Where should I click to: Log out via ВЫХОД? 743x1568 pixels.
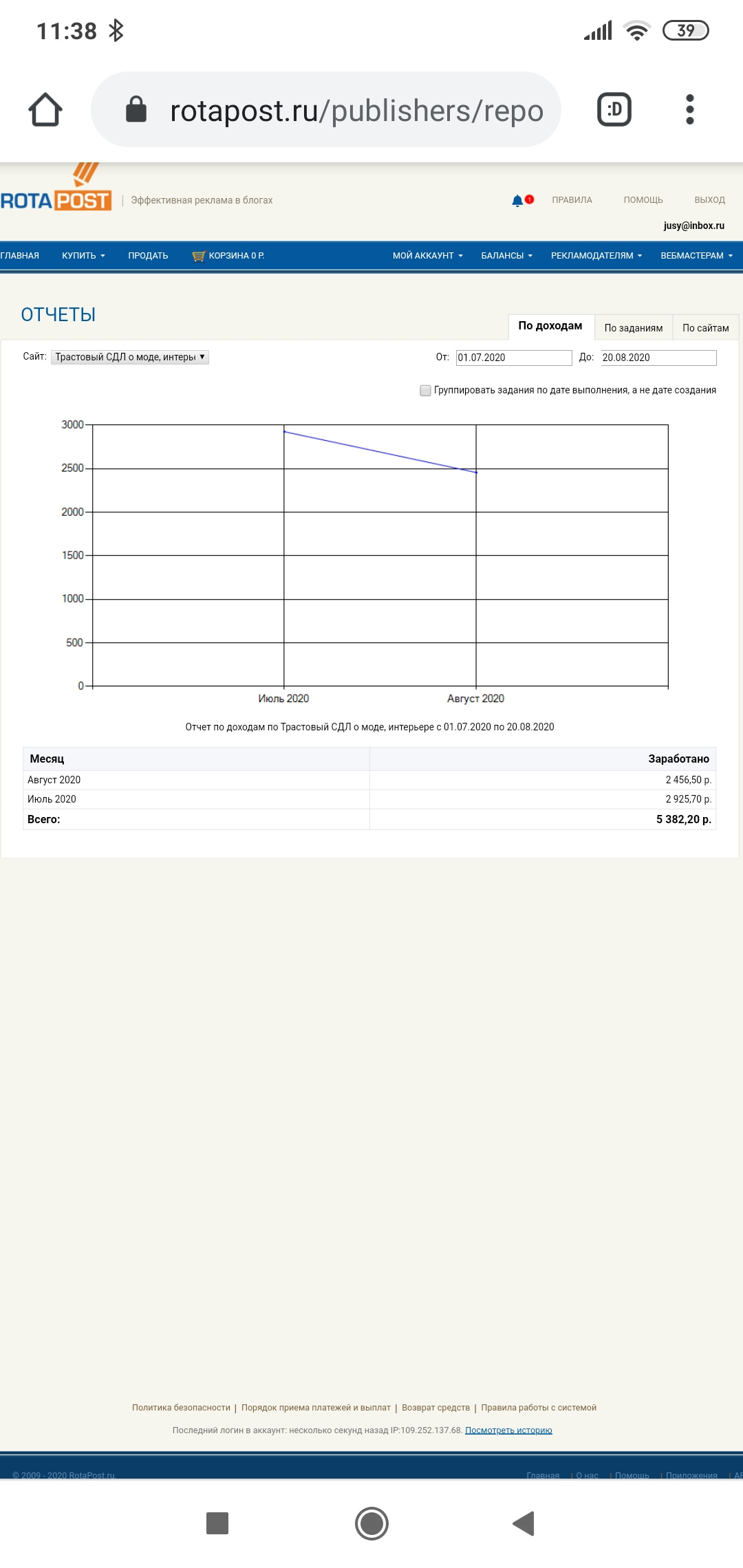pyautogui.click(x=709, y=200)
